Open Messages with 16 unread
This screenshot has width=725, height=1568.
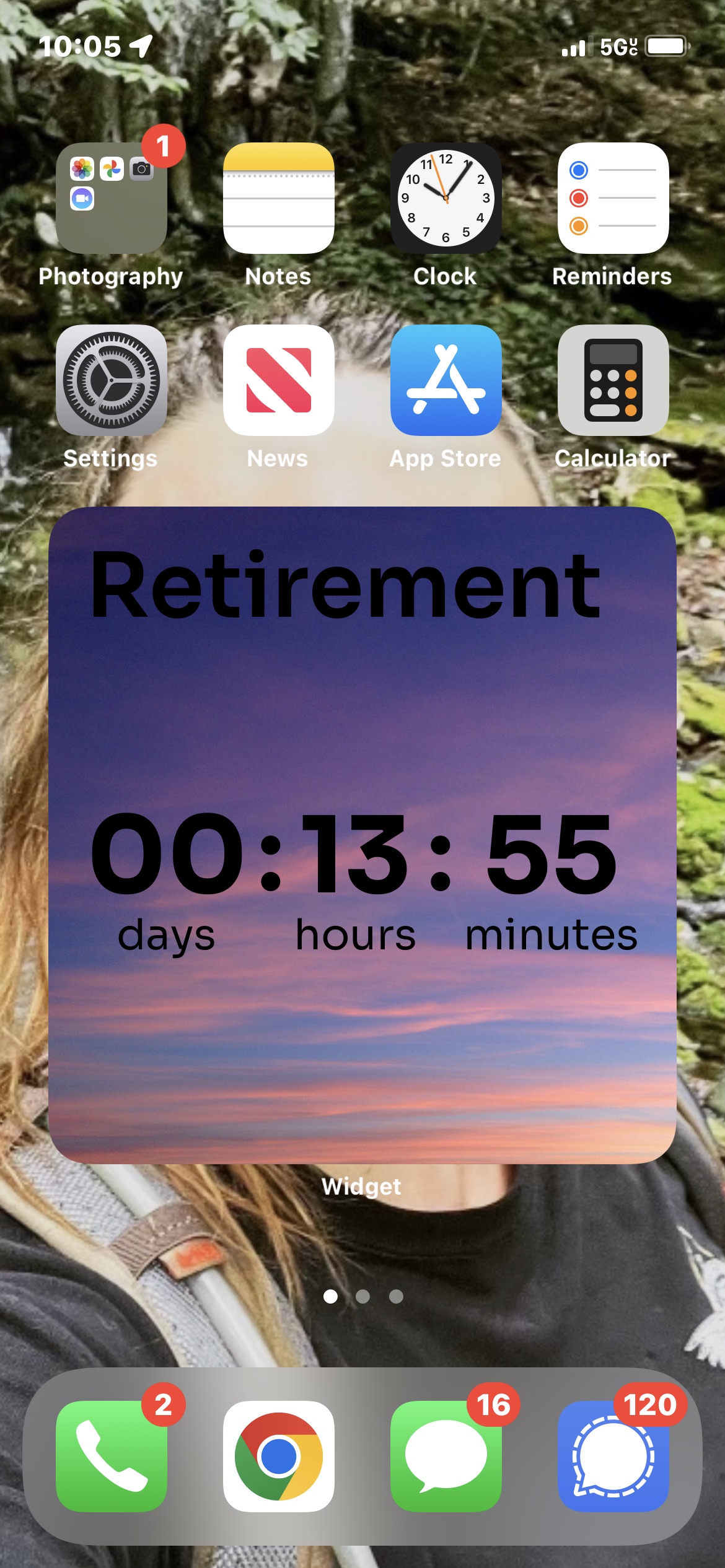pos(446,1456)
